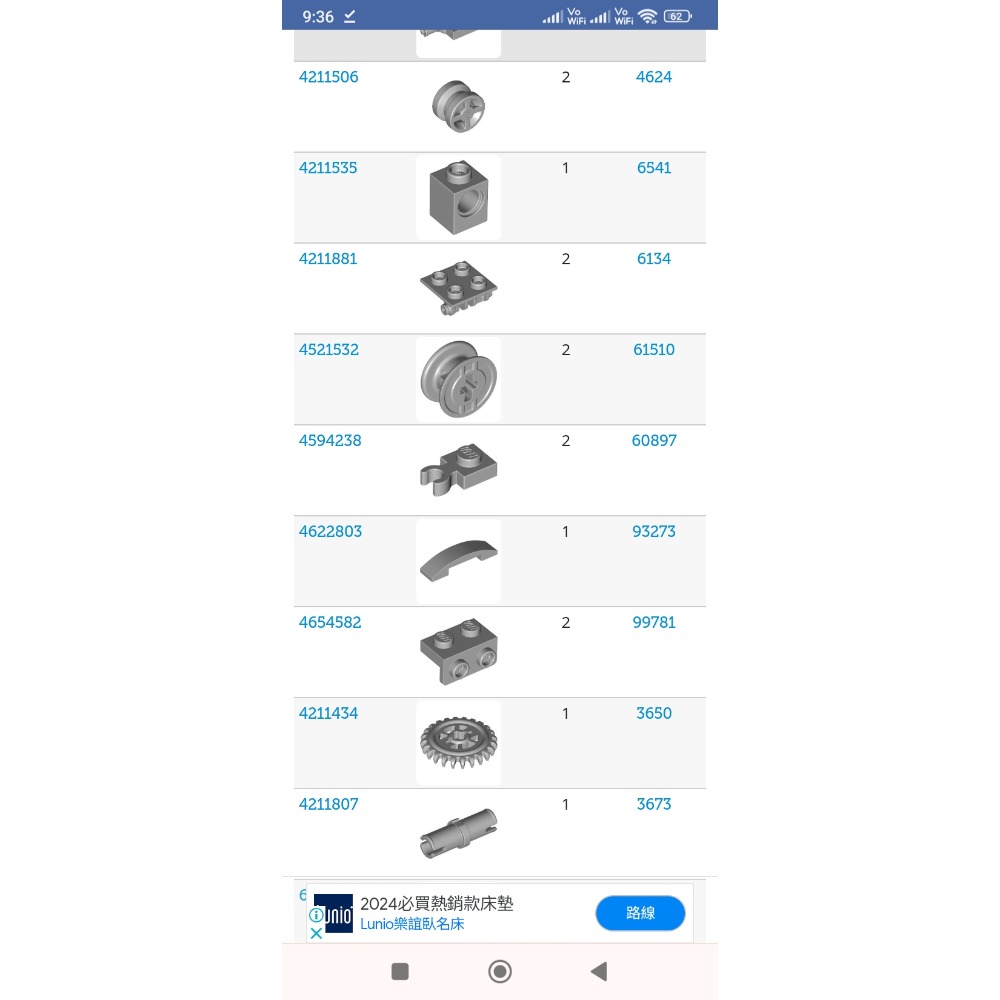Screen dimensions: 1000x1000
Task: Open design ID 4624 link
Action: coord(653,77)
